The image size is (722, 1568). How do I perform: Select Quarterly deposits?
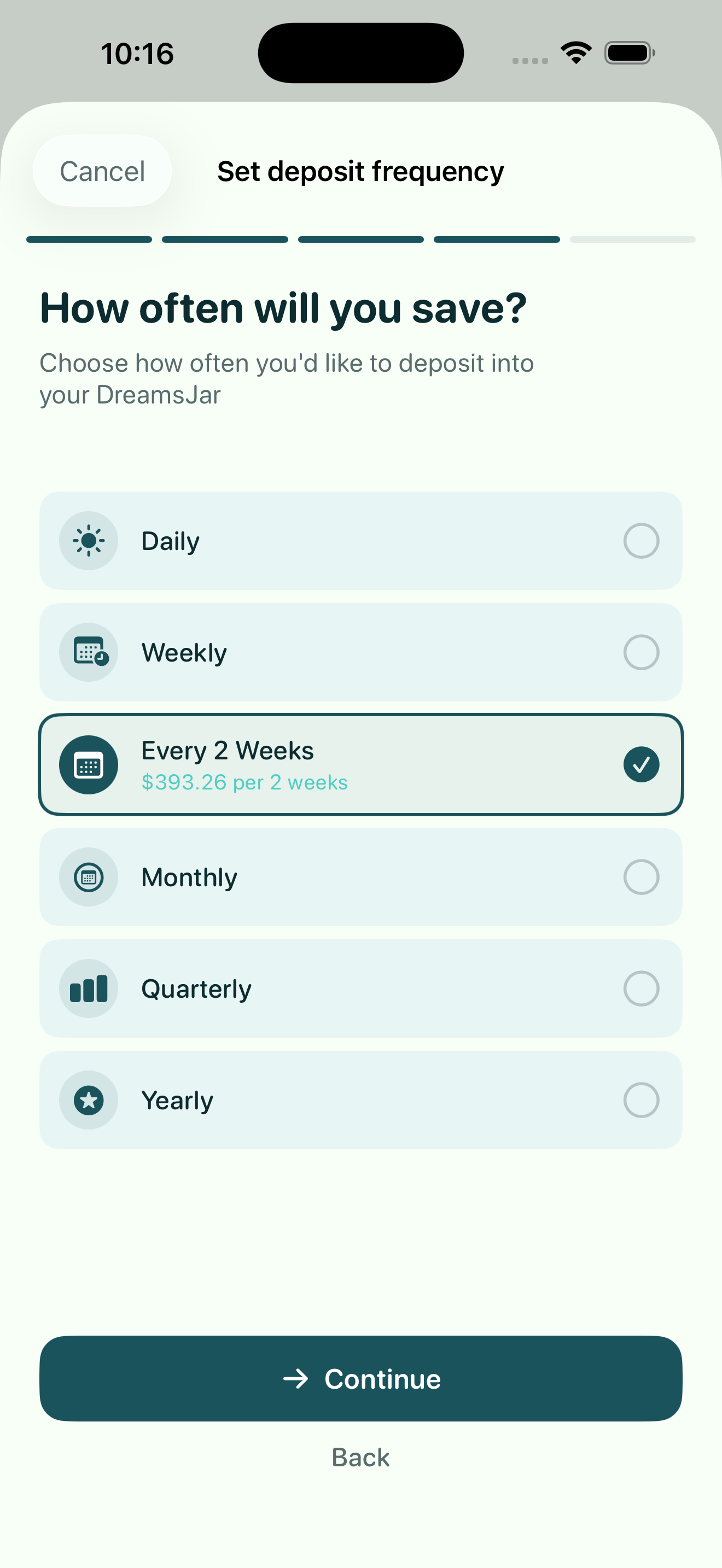[361, 988]
